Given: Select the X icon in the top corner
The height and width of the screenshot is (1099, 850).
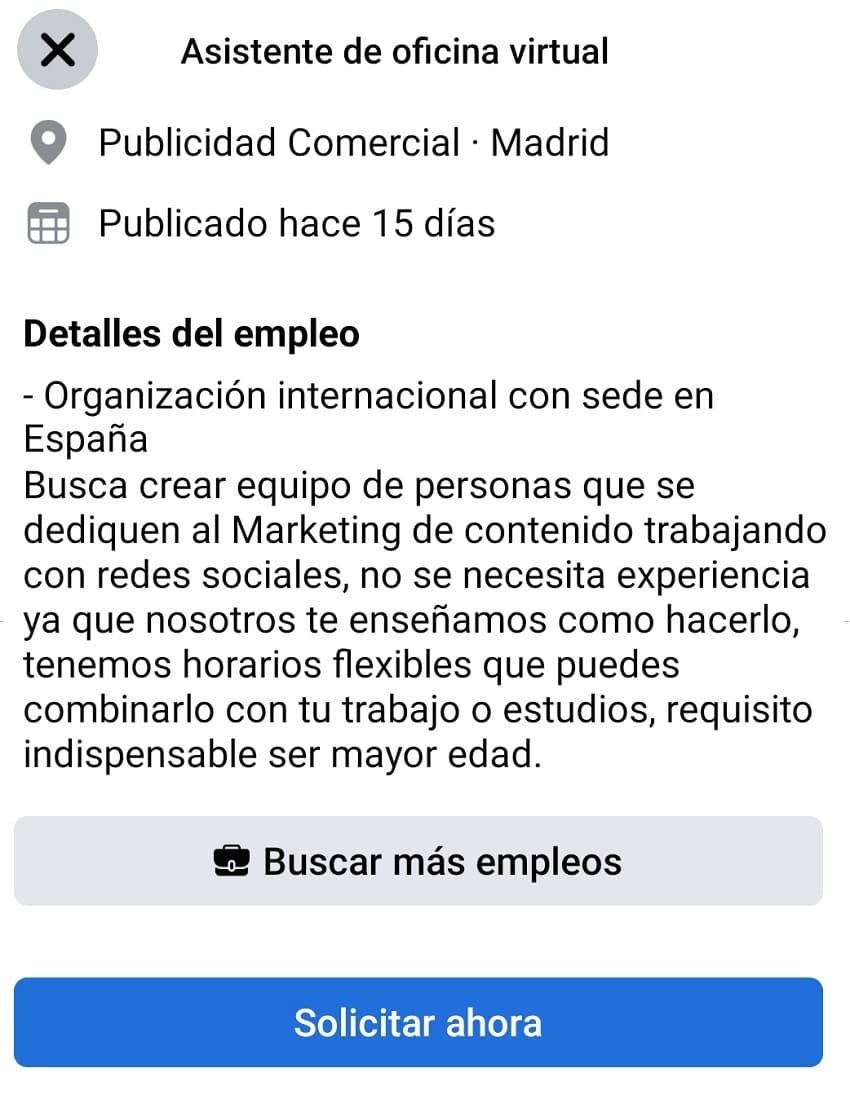Looking at the screenshot, I should tap(57, 51).
